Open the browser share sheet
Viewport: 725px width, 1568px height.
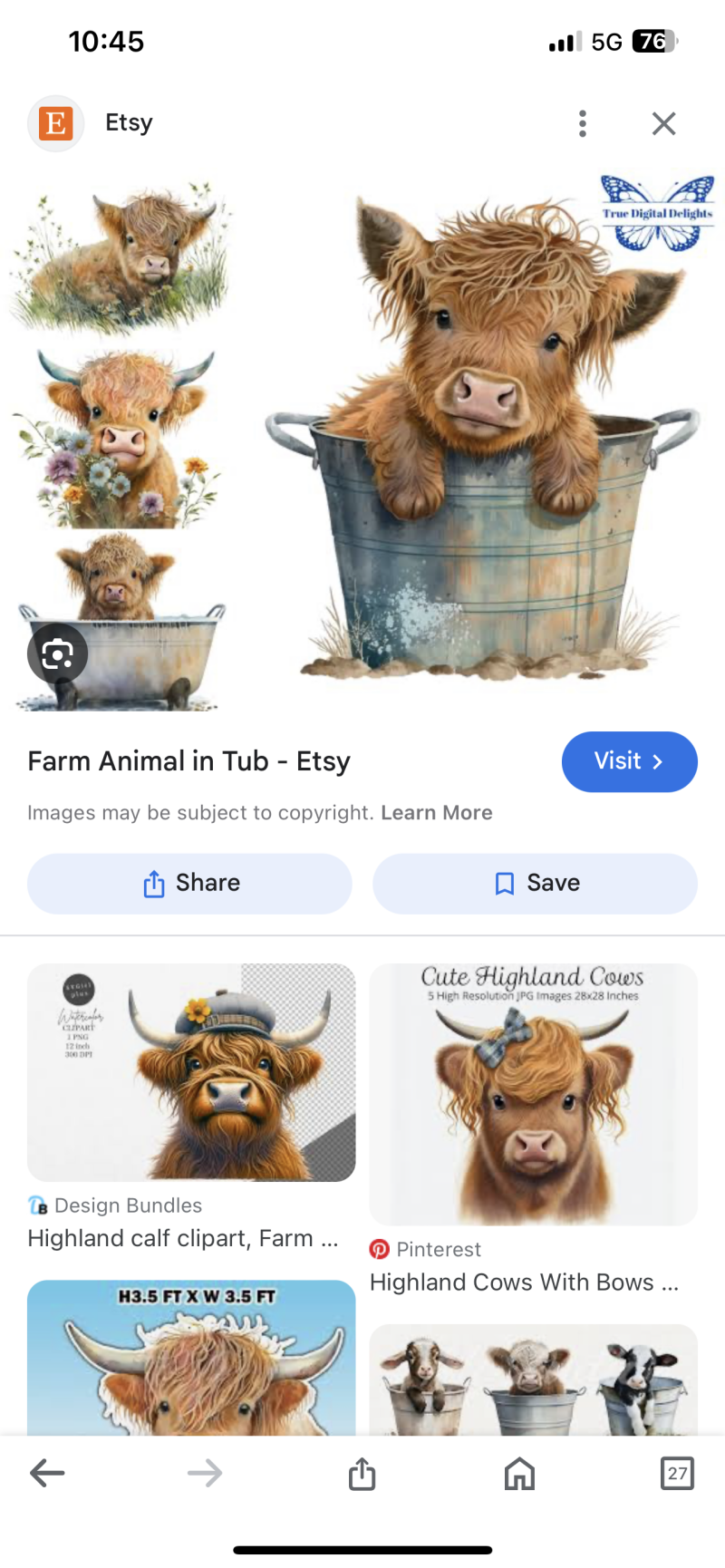pyautogui.click(x=362, y=1473)
